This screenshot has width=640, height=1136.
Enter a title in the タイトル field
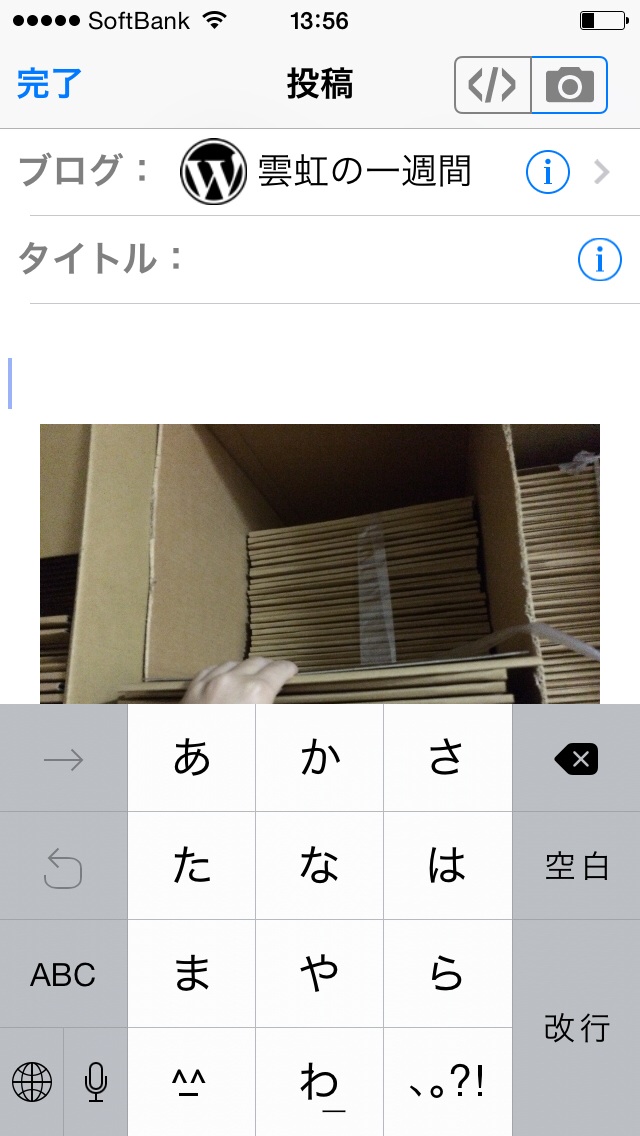pos(370,260)
